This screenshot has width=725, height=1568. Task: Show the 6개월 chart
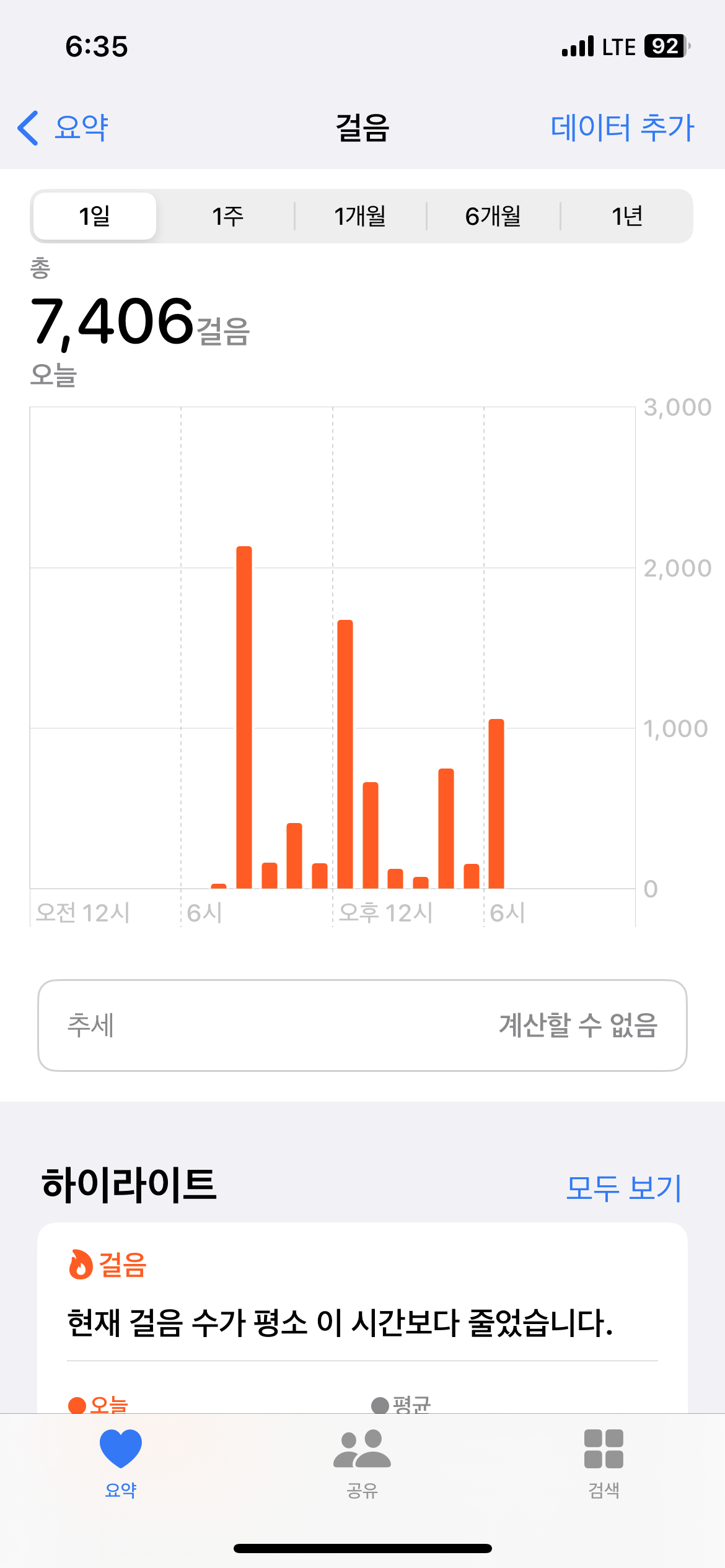click(493, 216)
